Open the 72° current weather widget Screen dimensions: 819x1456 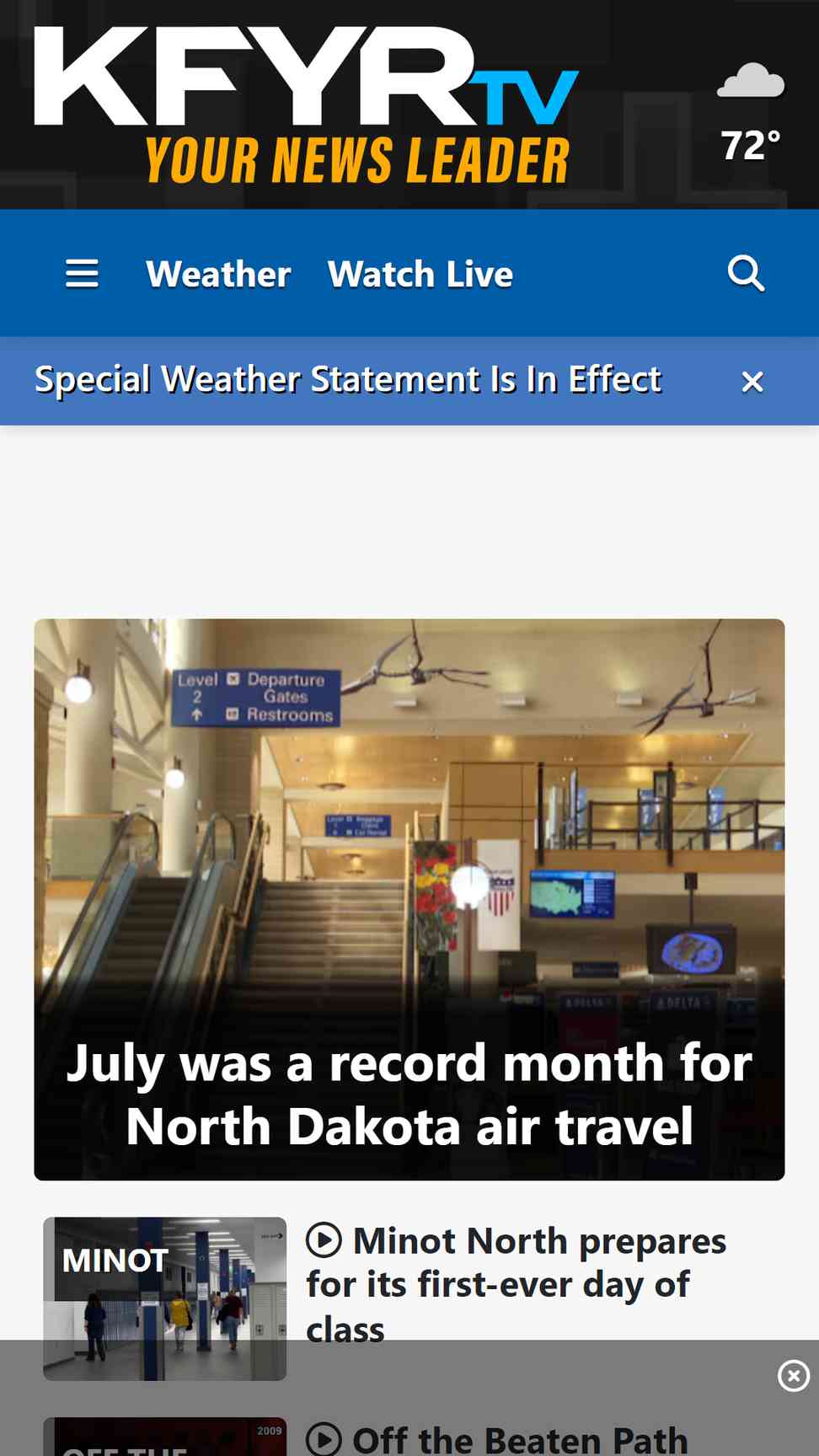point(750,113)
